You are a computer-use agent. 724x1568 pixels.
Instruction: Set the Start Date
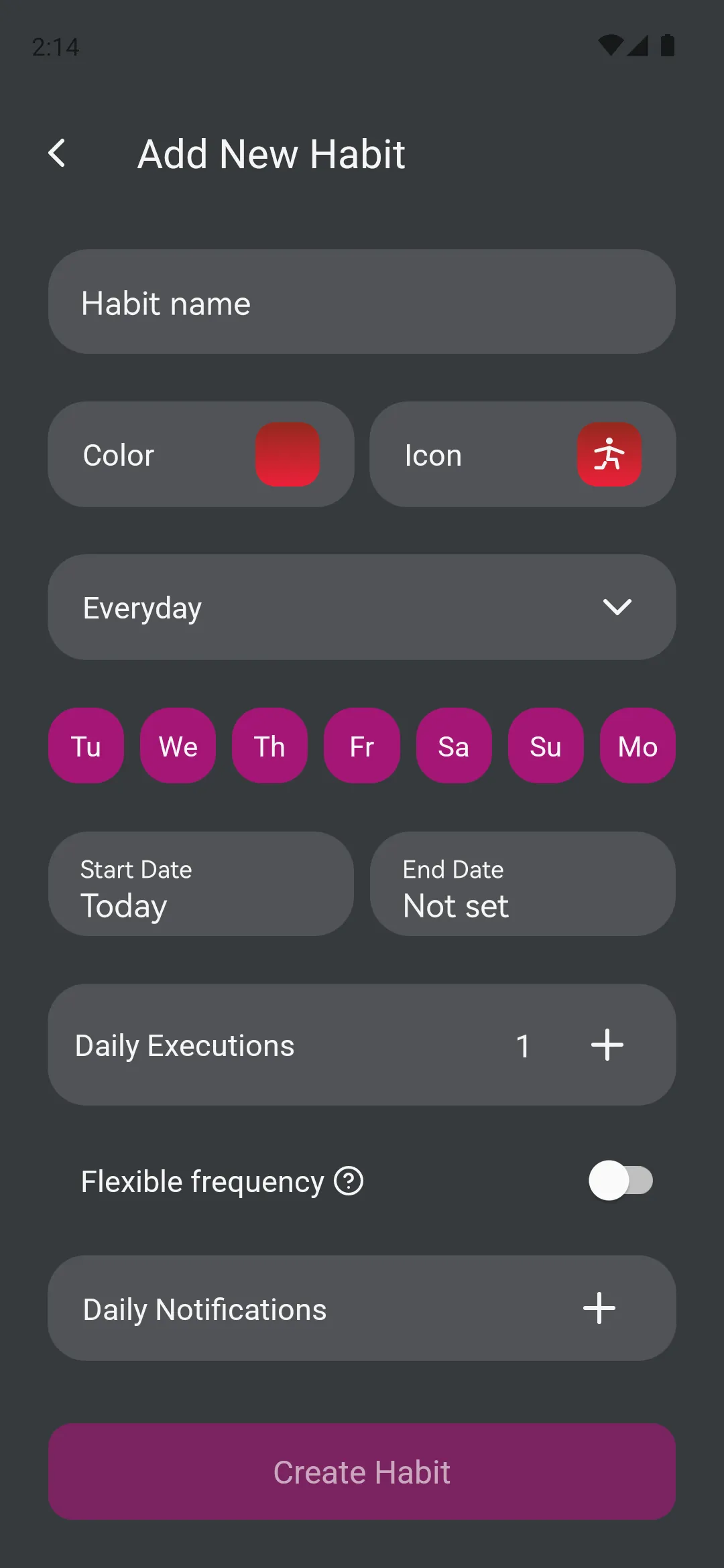tap(201, 885)
